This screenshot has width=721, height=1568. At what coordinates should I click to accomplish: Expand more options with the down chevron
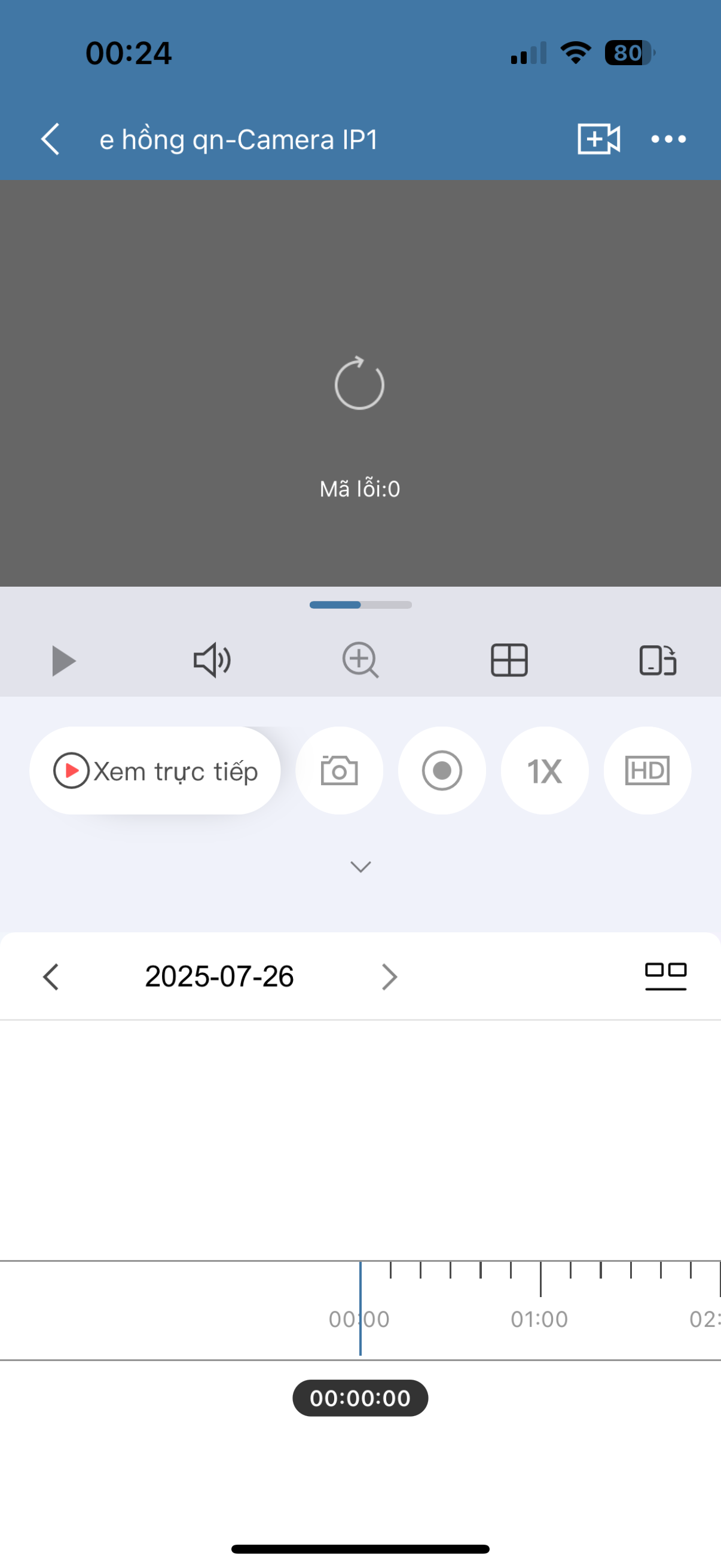(361, 867)
